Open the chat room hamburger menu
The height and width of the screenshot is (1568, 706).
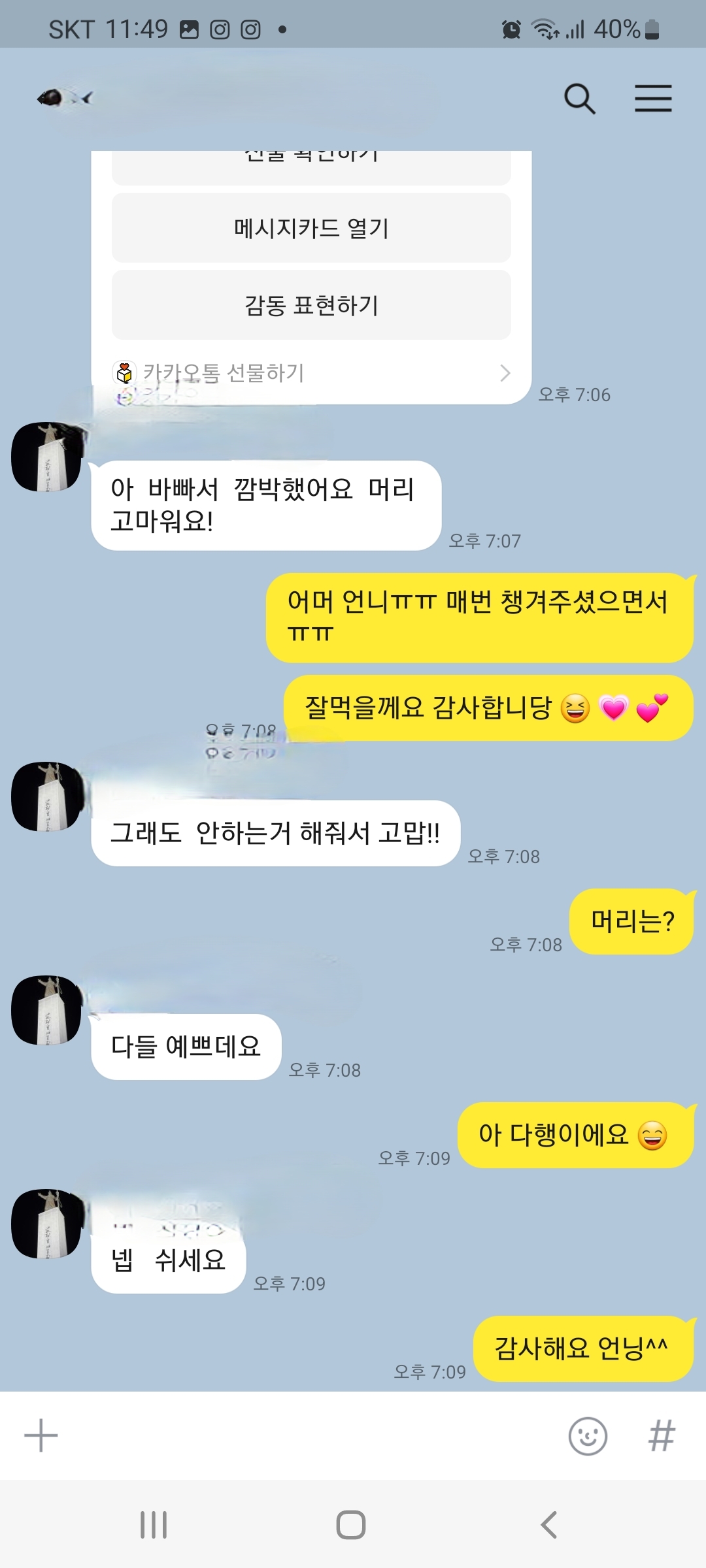pos(653,99)
